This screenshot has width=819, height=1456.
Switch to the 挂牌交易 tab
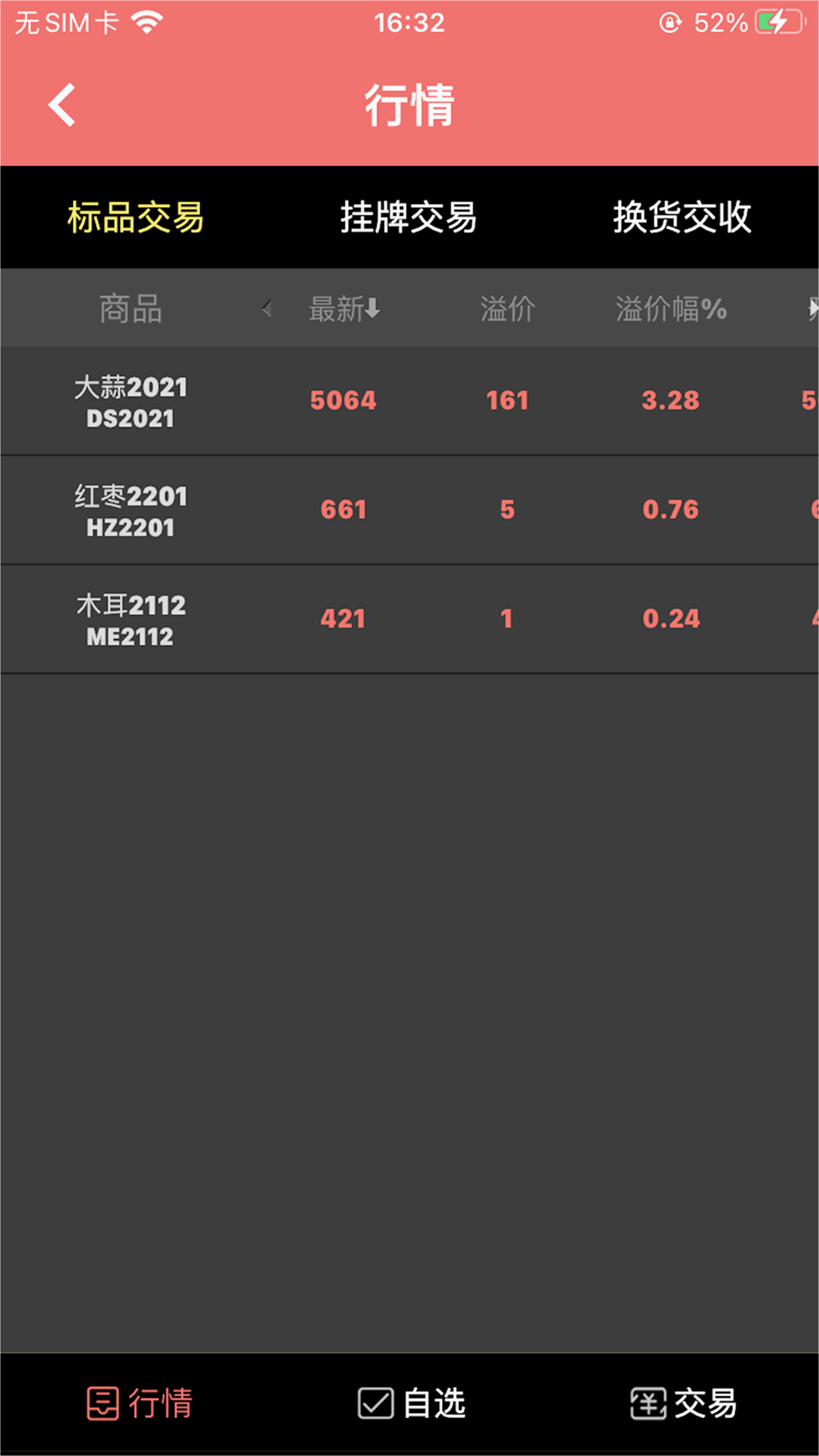click(409, 218)
